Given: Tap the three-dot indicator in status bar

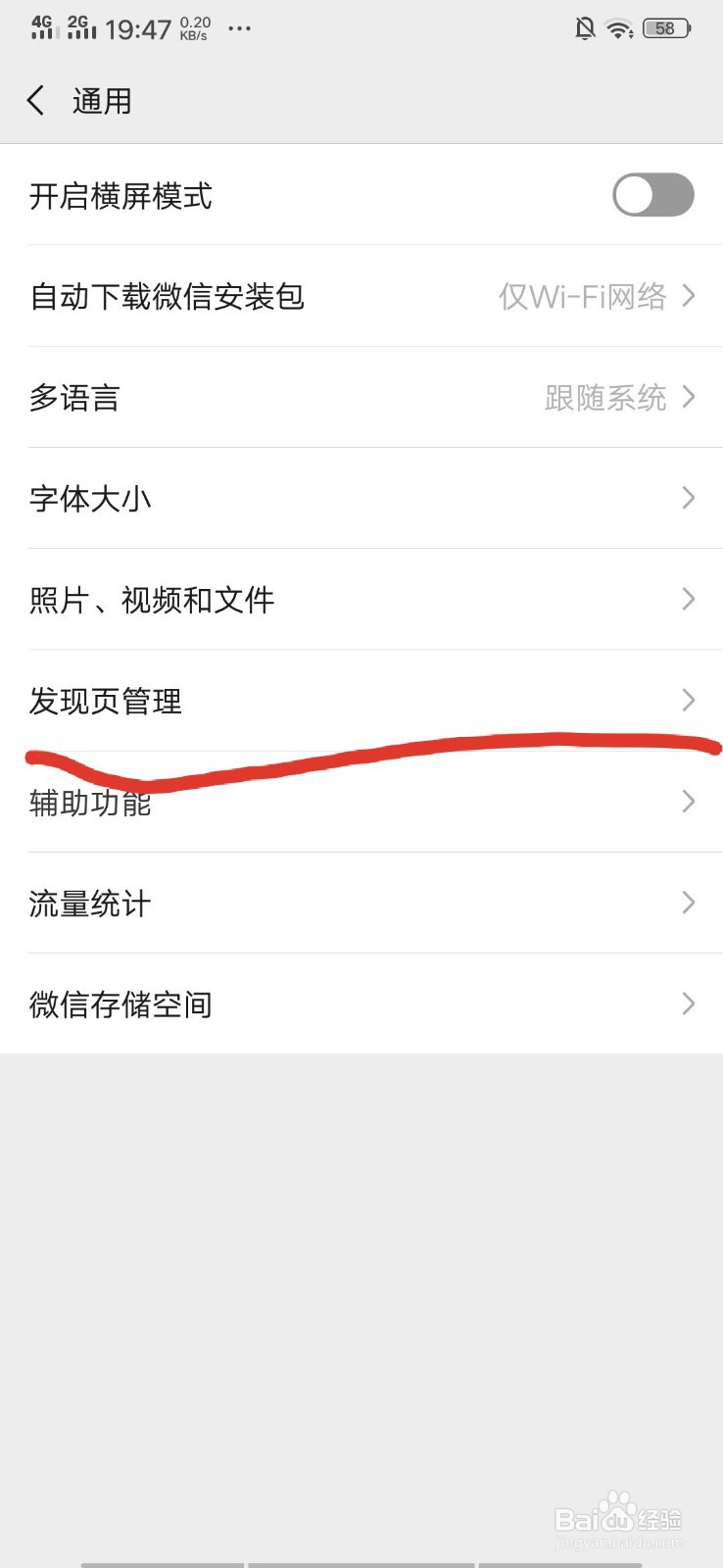Looking at the screenshot, I should pos(239,30).
